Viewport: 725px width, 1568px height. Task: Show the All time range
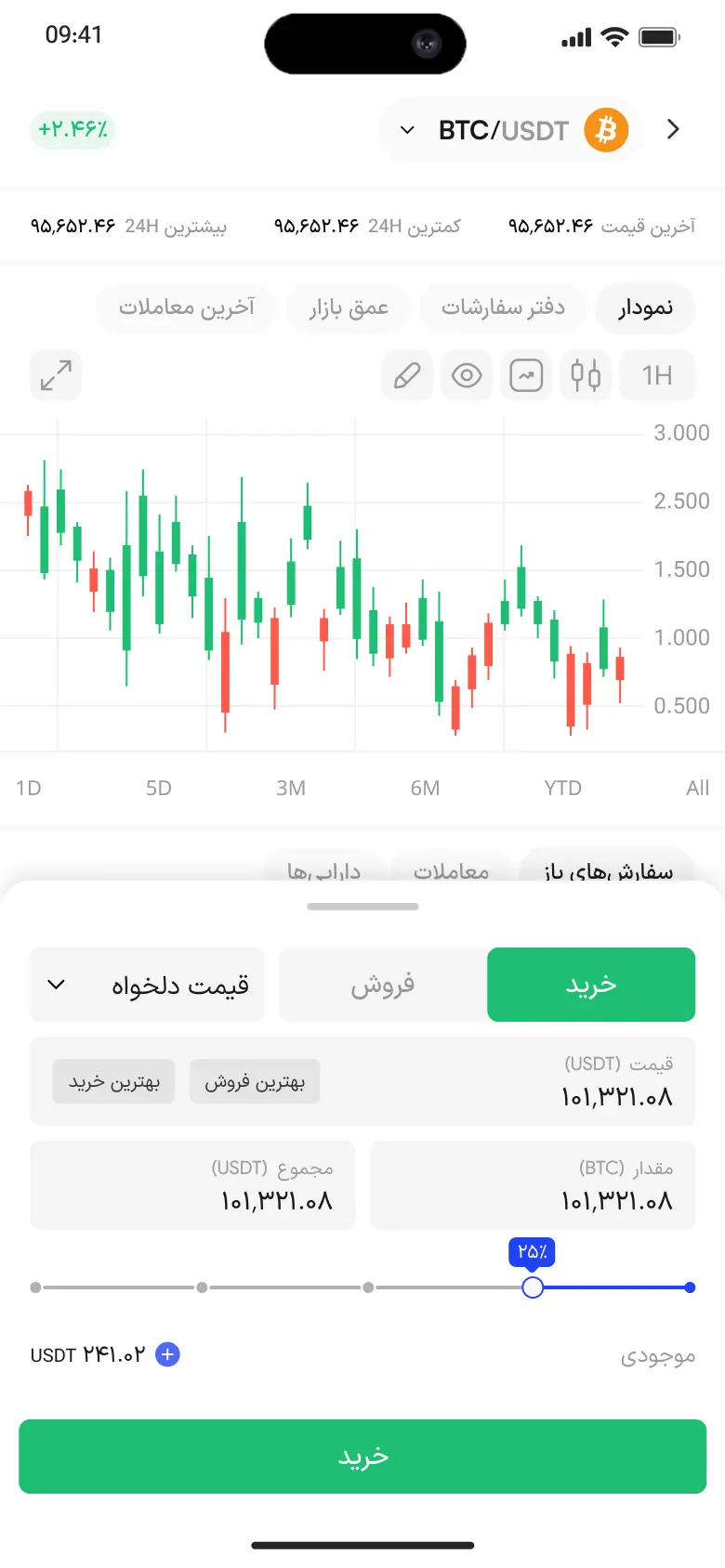(x=697, y=788)
